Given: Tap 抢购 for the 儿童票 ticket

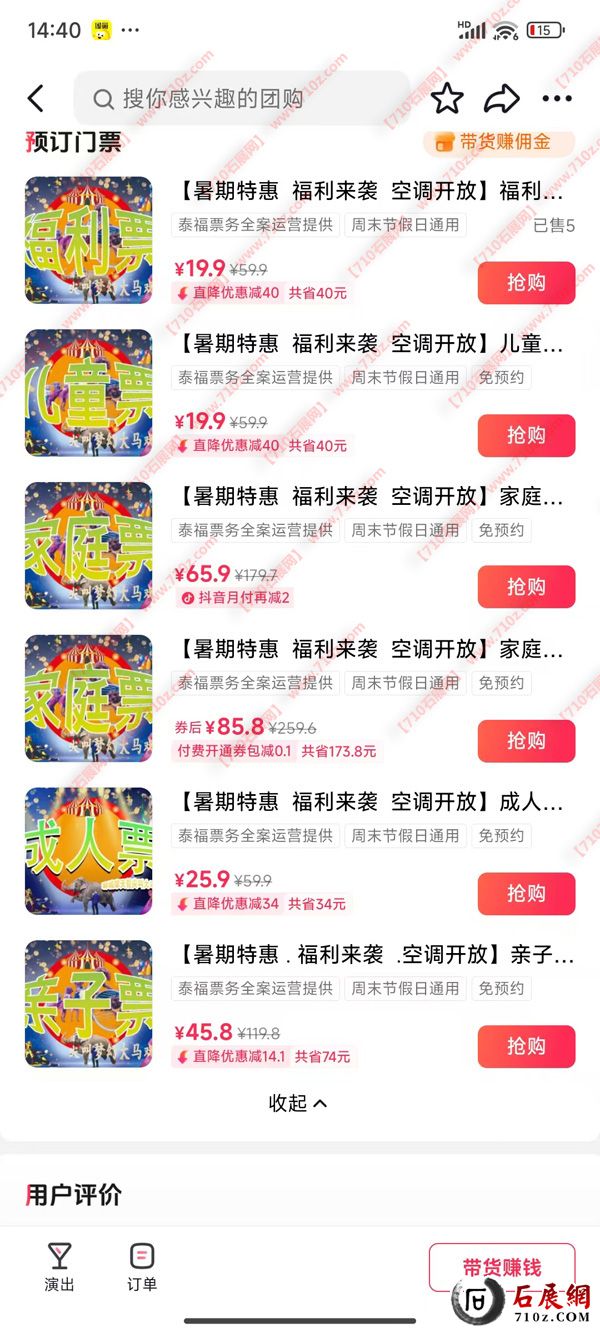Looking at the screenshot, I should 526,435.
